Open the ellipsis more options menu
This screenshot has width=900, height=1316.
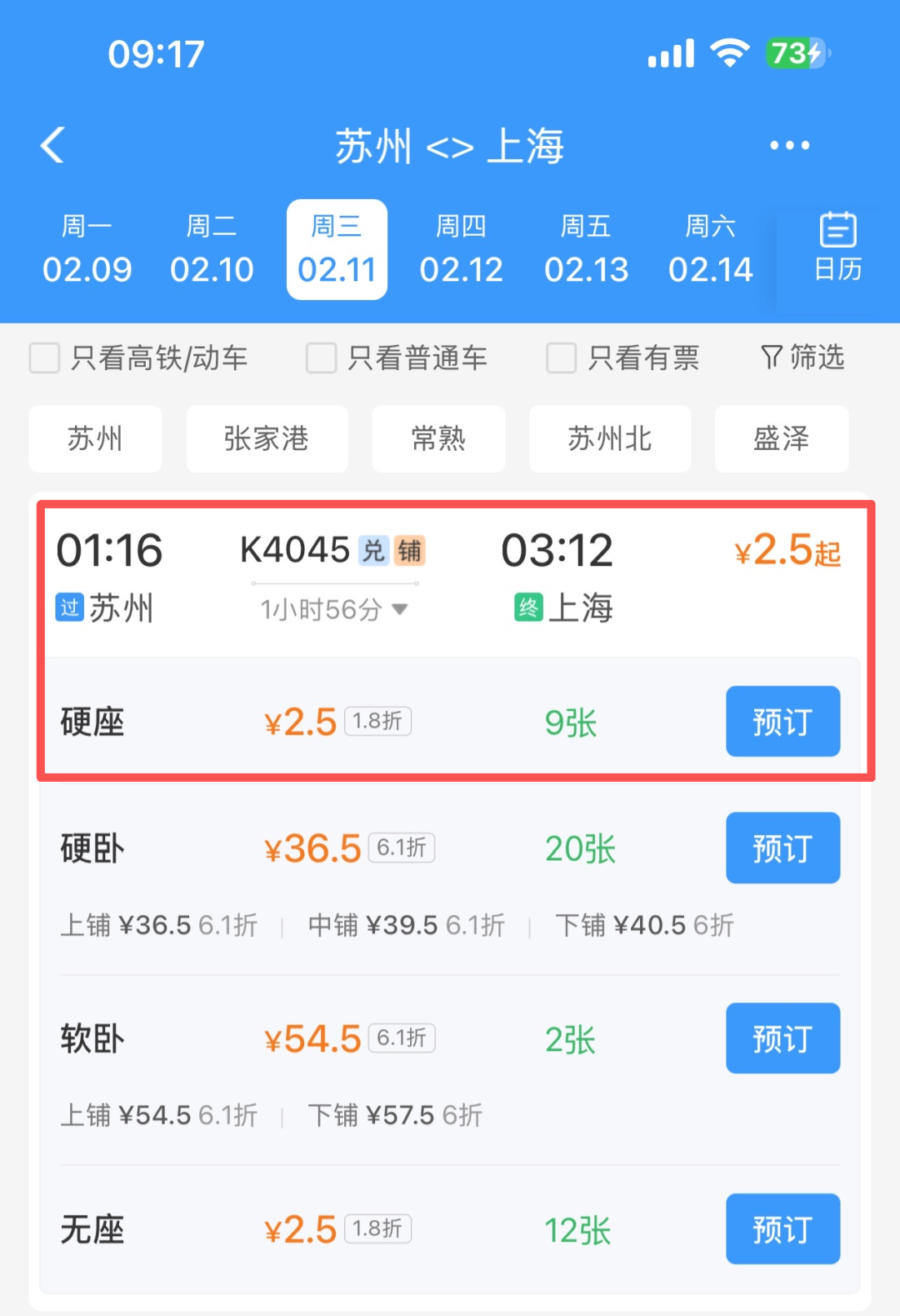coord(788,145)
